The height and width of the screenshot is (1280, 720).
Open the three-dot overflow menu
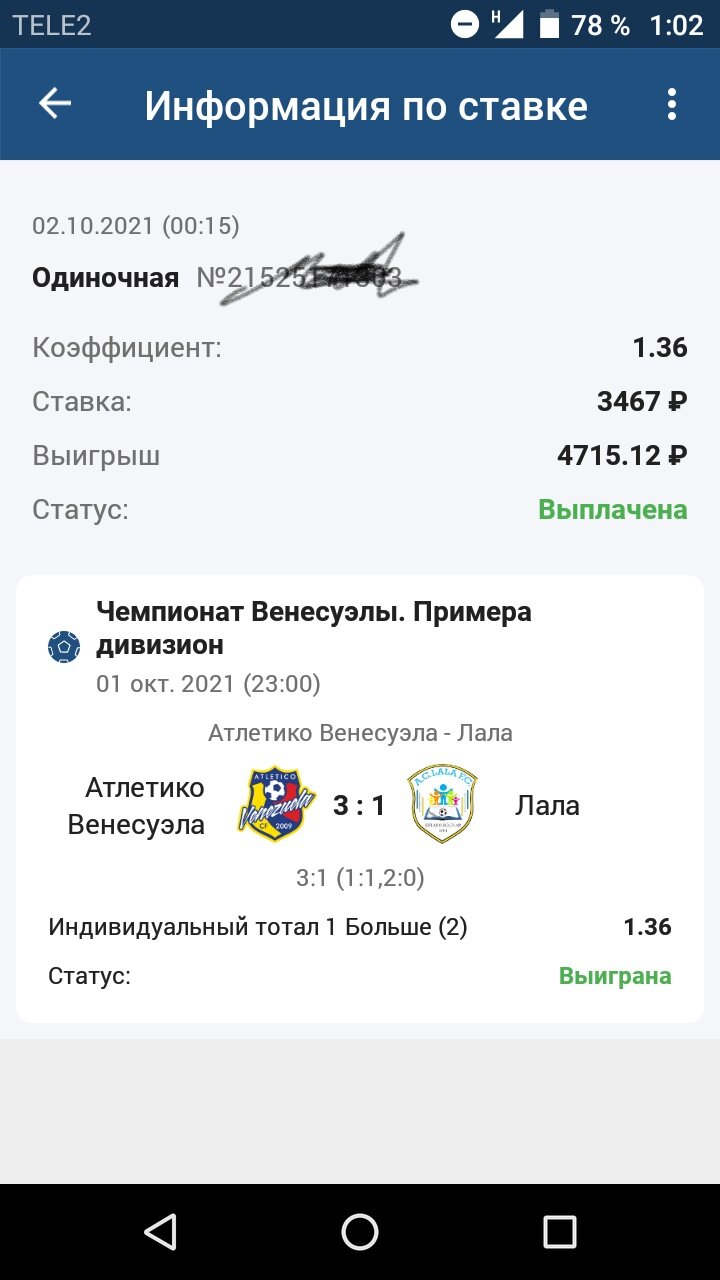click(x=671, y=104)
